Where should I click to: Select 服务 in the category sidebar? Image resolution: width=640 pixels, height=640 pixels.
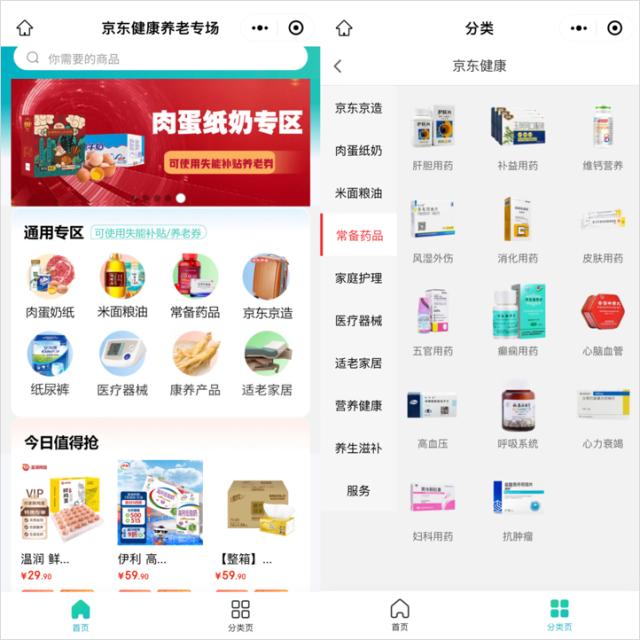point(358,491)
